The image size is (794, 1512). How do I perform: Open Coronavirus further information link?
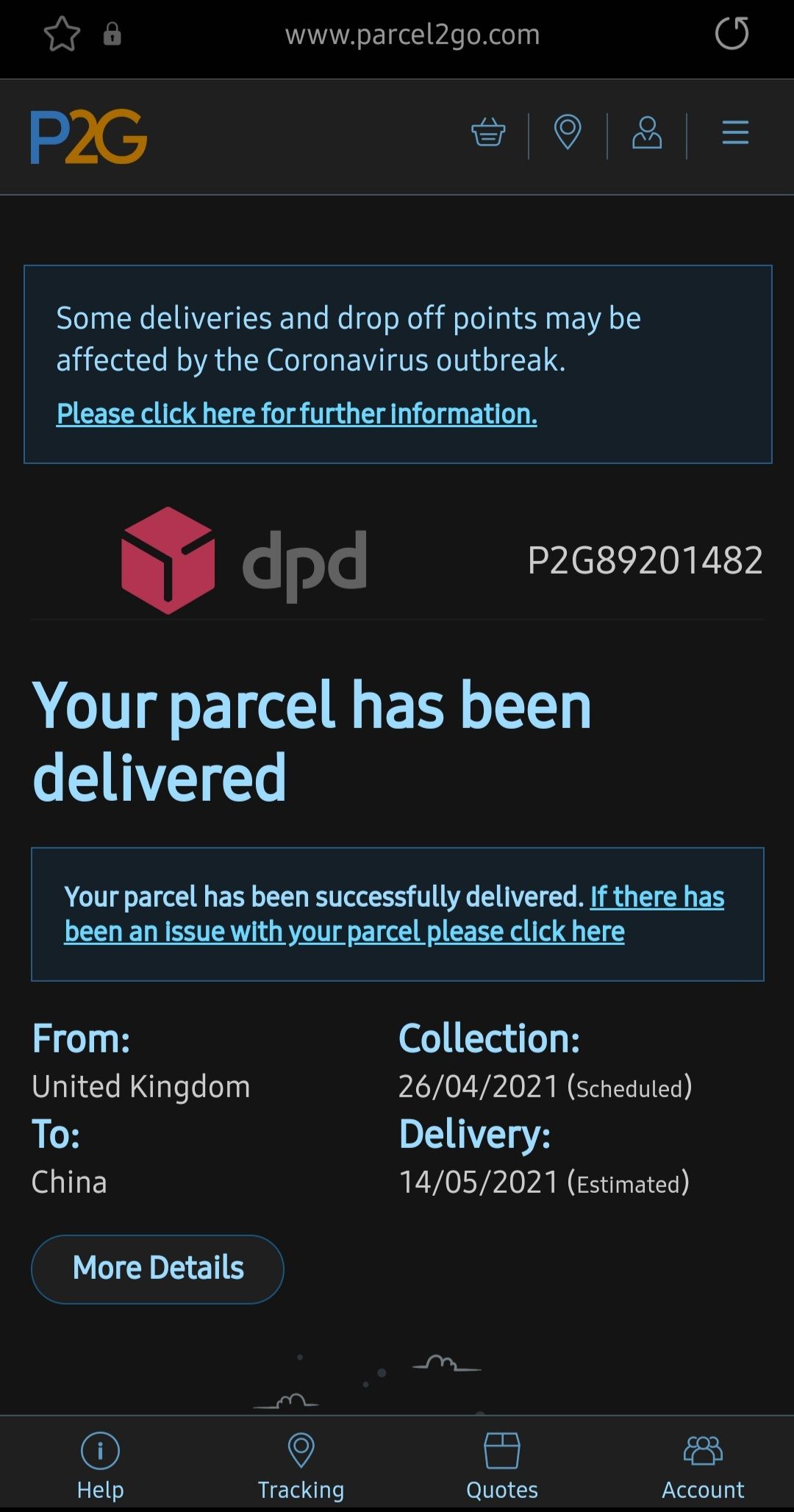coord(297,414)
